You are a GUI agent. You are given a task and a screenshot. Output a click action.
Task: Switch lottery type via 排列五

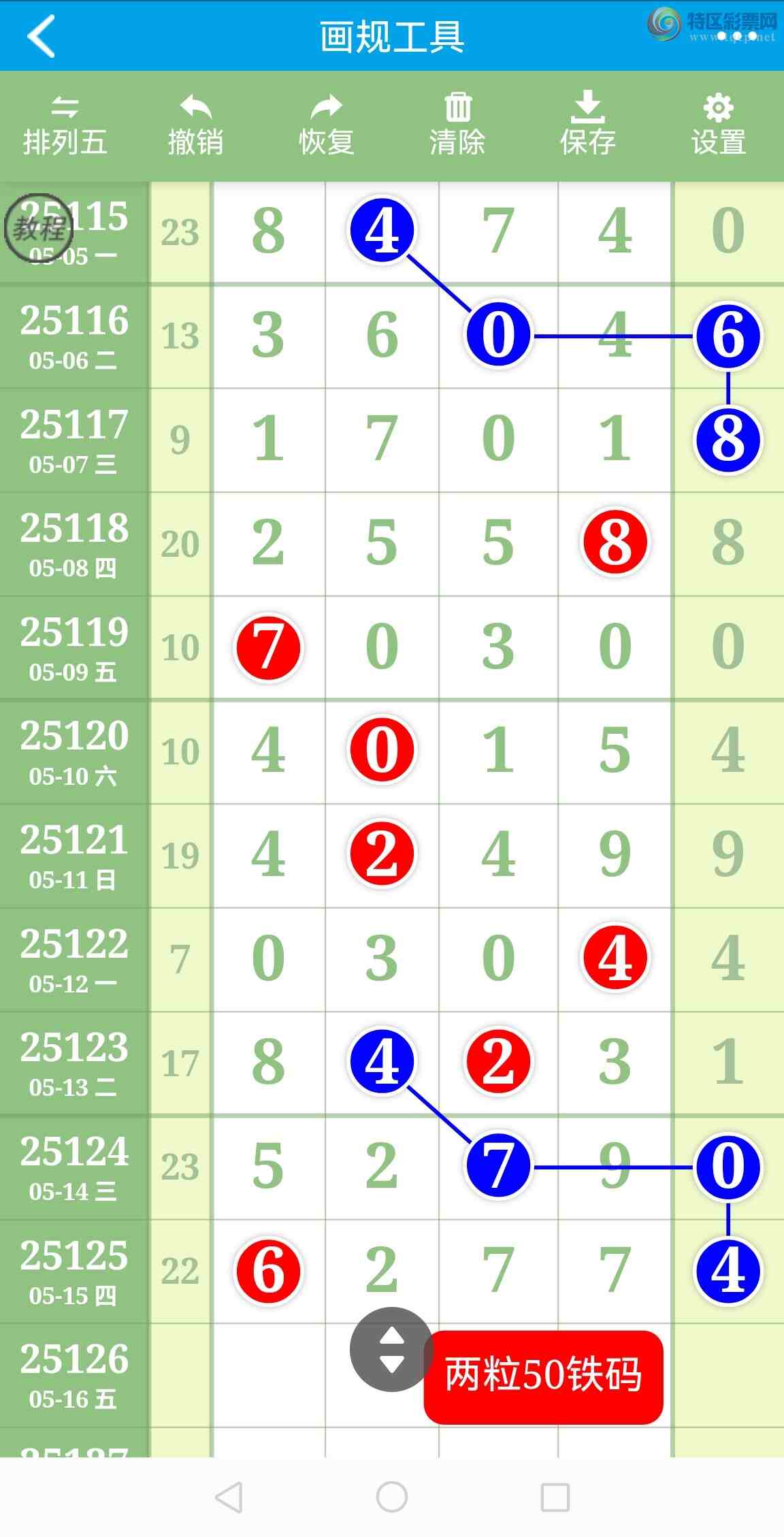pos(65,127)
